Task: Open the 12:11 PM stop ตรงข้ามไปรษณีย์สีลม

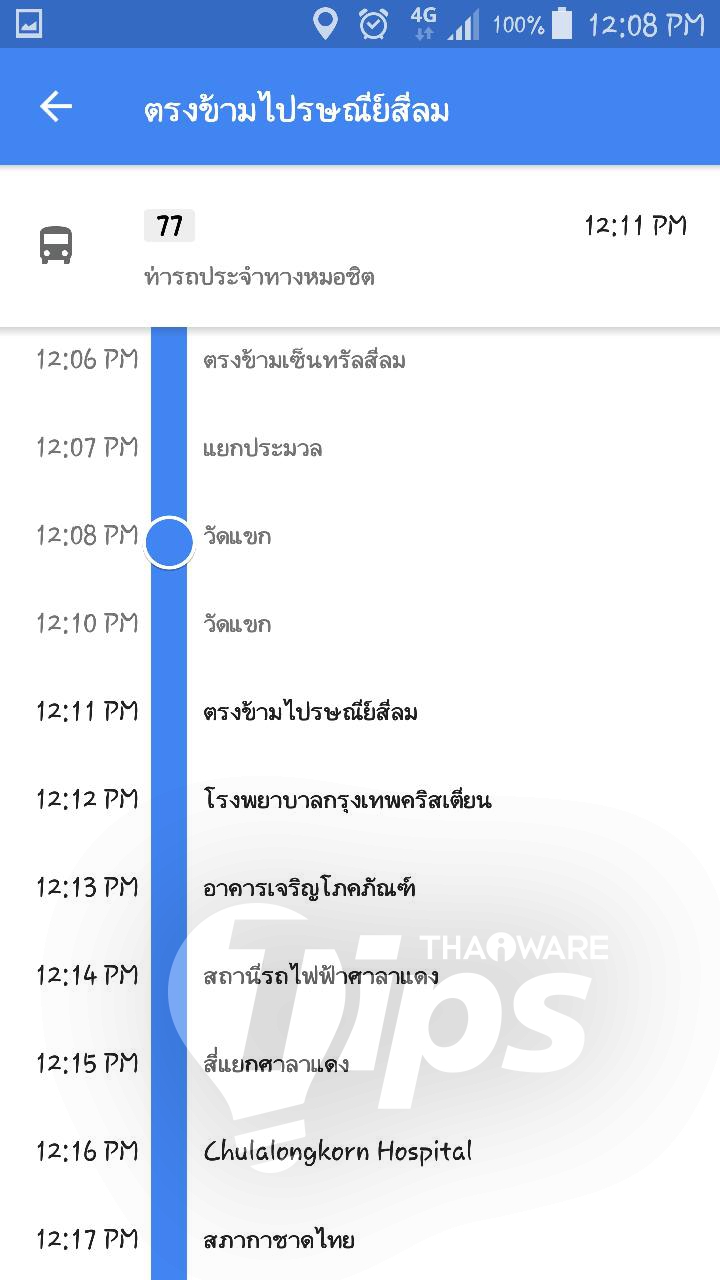Action: (x=310, y=712)
